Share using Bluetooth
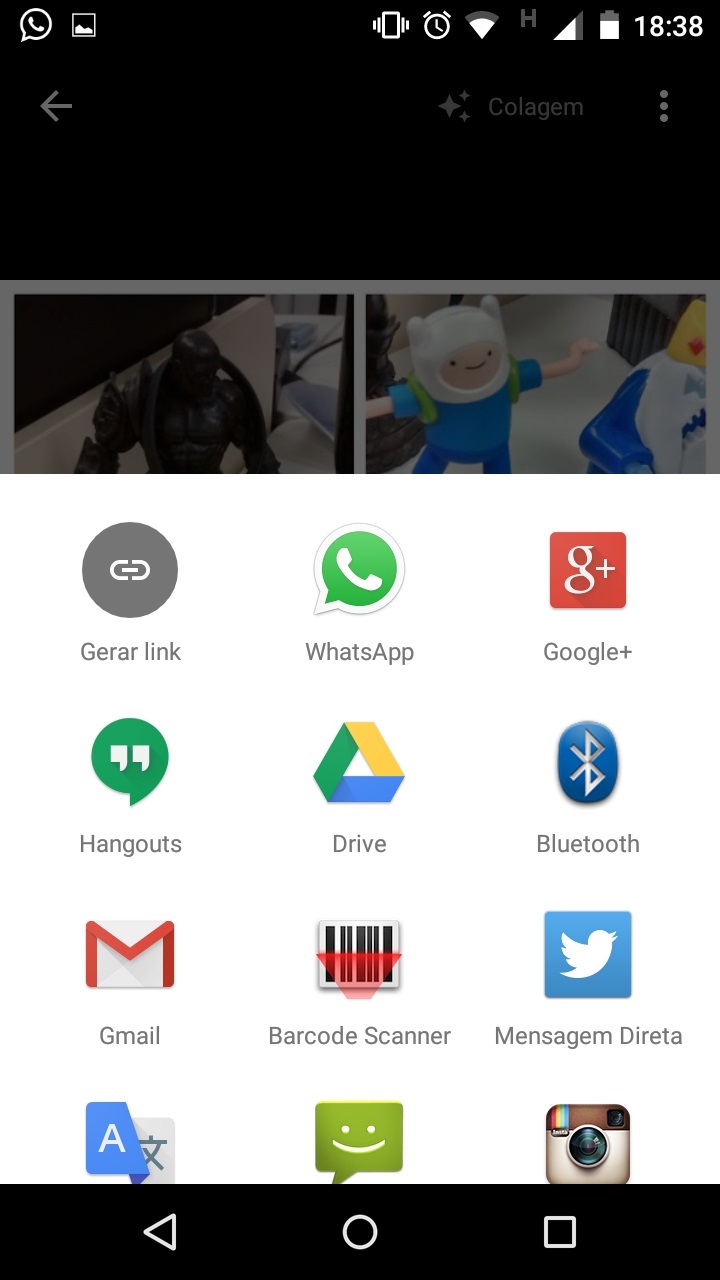720x1280 pixels. (x=588, y=785)
